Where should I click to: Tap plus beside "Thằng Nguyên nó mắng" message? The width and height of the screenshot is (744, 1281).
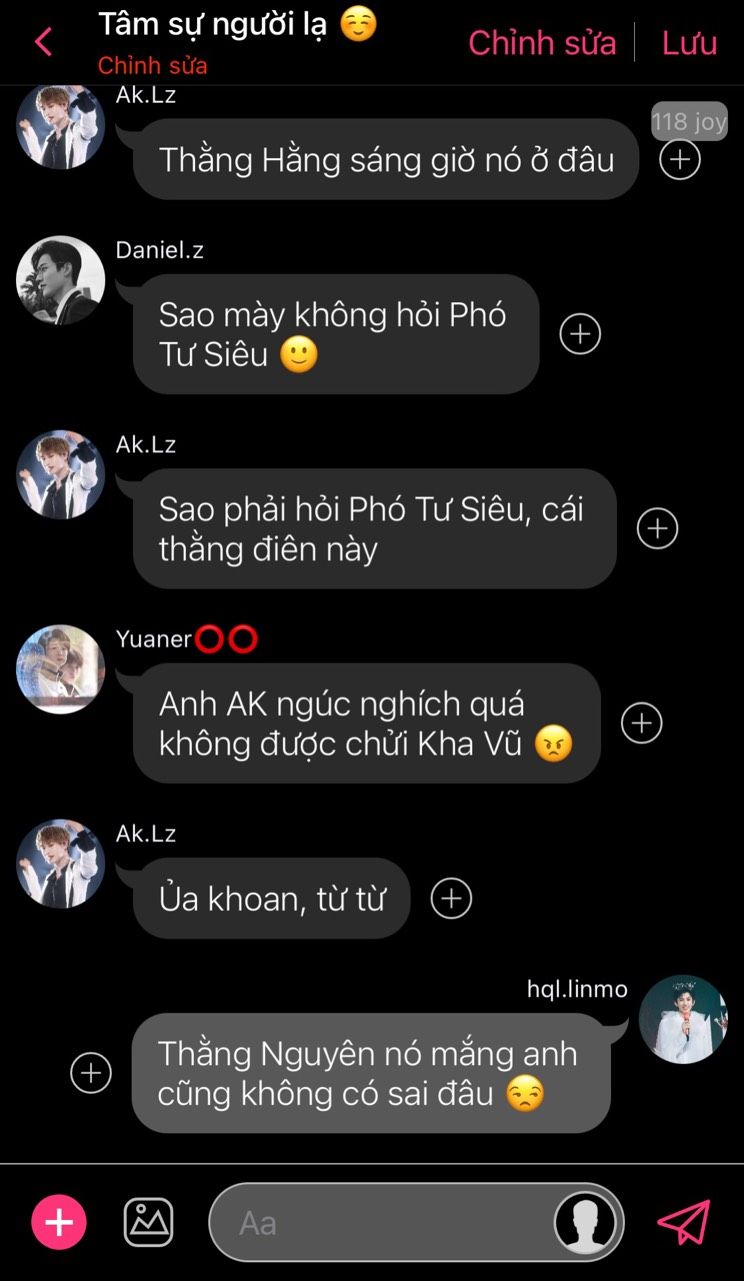(x=91, y=1073)
